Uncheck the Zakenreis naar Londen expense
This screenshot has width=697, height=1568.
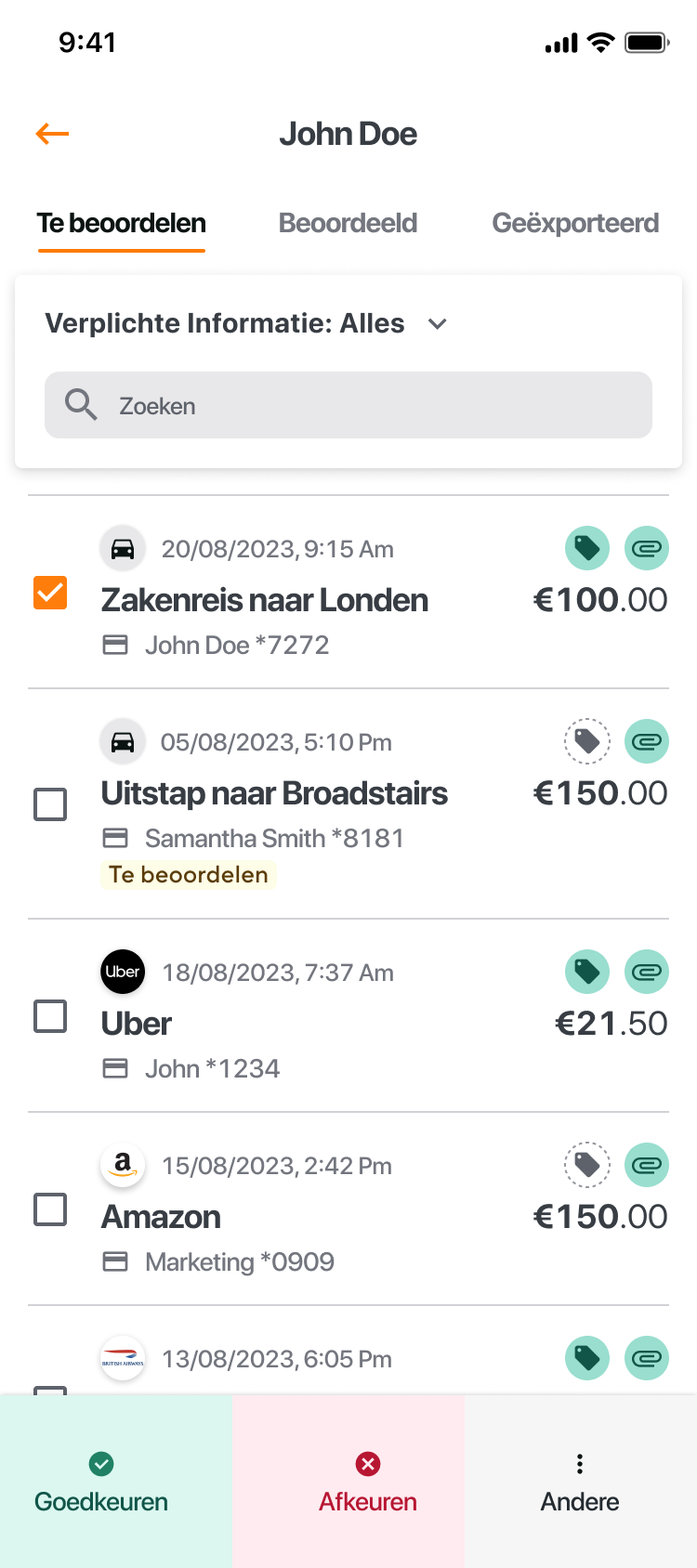tap(50, 593)
